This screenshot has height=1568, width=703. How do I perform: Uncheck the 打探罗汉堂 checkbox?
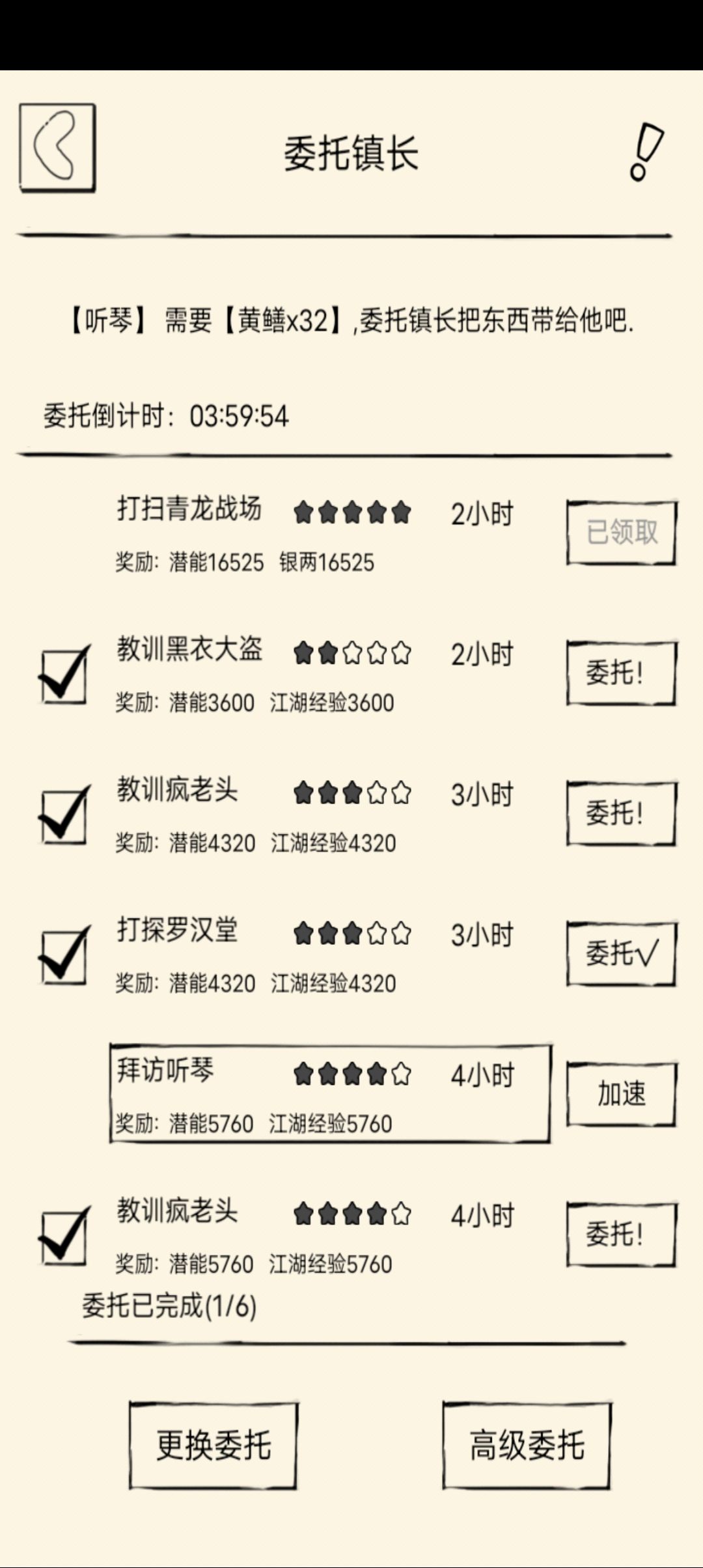pos(64,956)
